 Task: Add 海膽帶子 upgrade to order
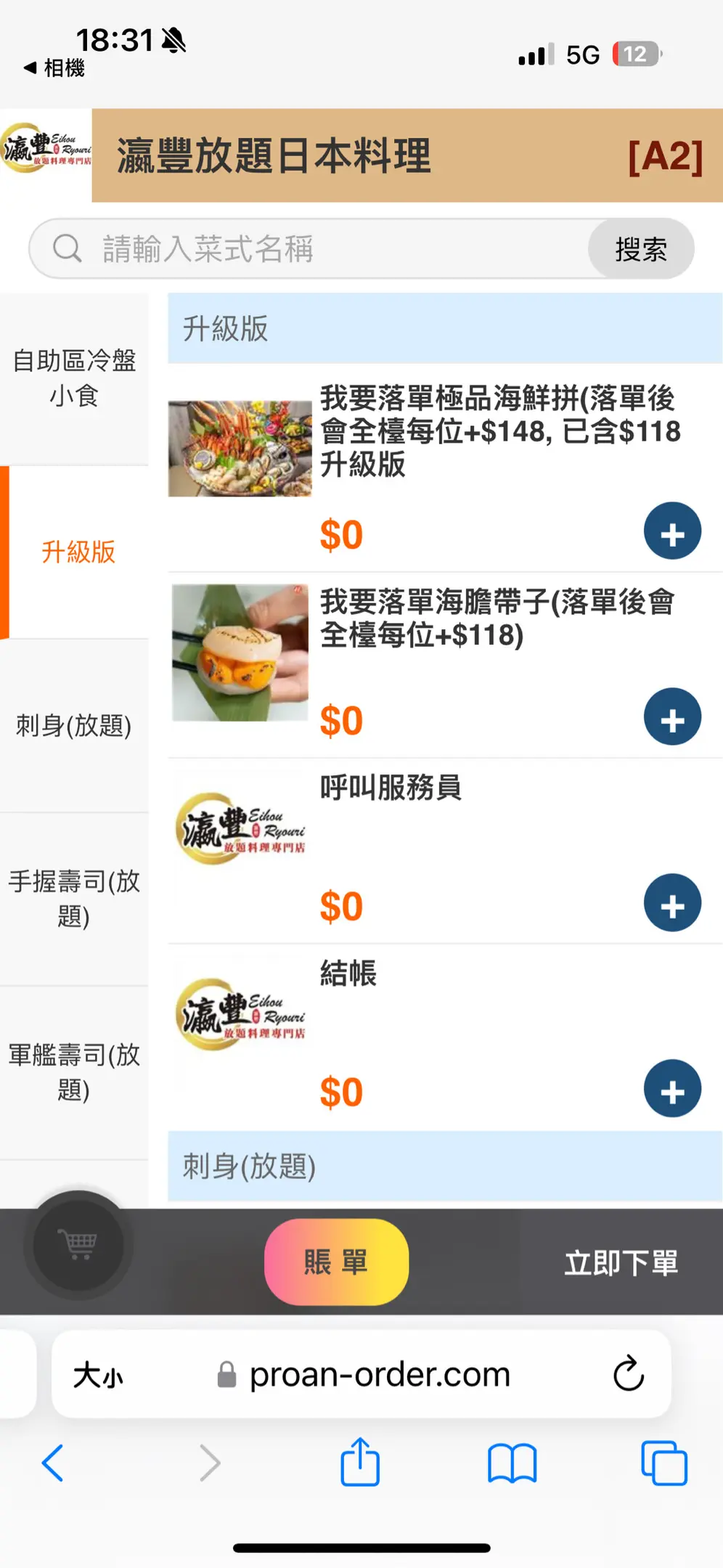672,717
